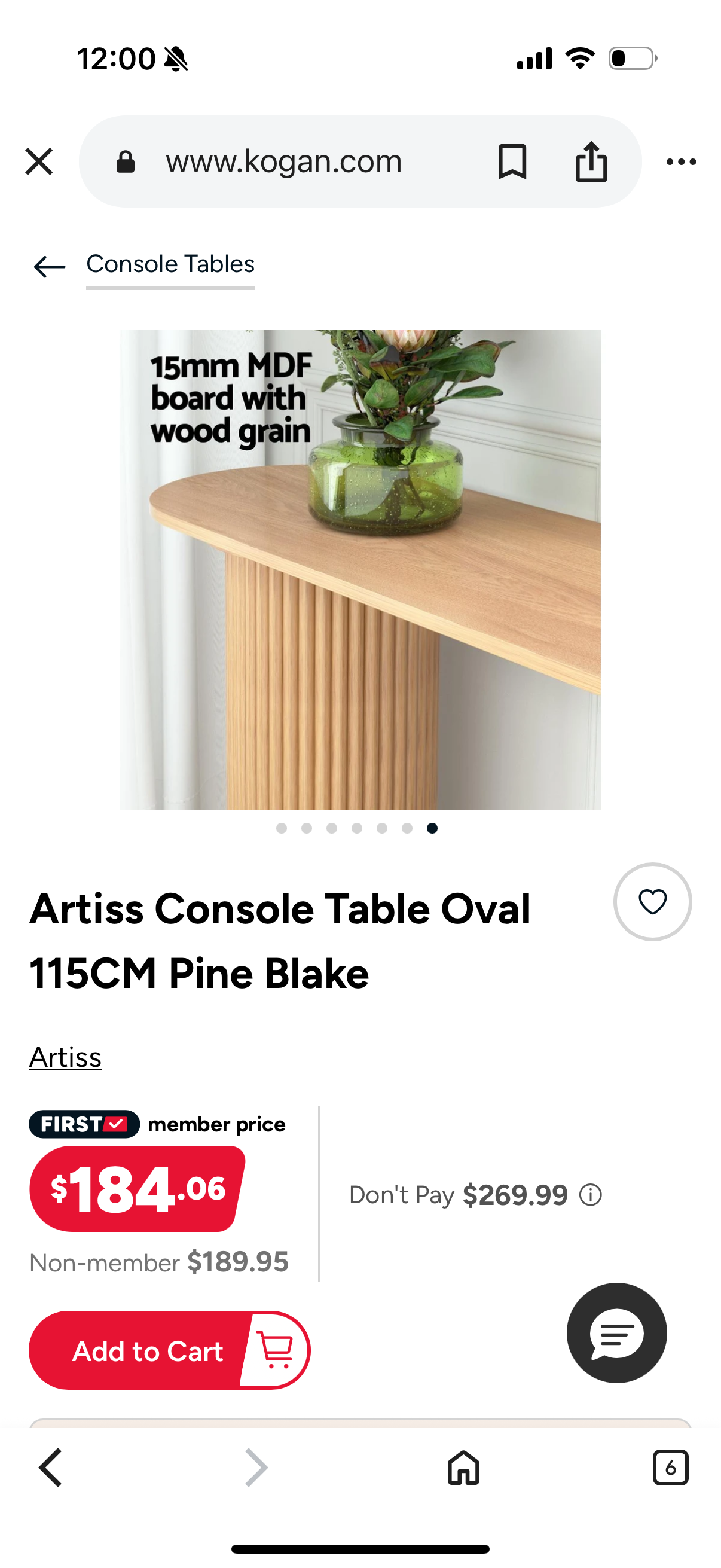
Task: Toggle the heart to favourite this table
Action: point(652,902)
